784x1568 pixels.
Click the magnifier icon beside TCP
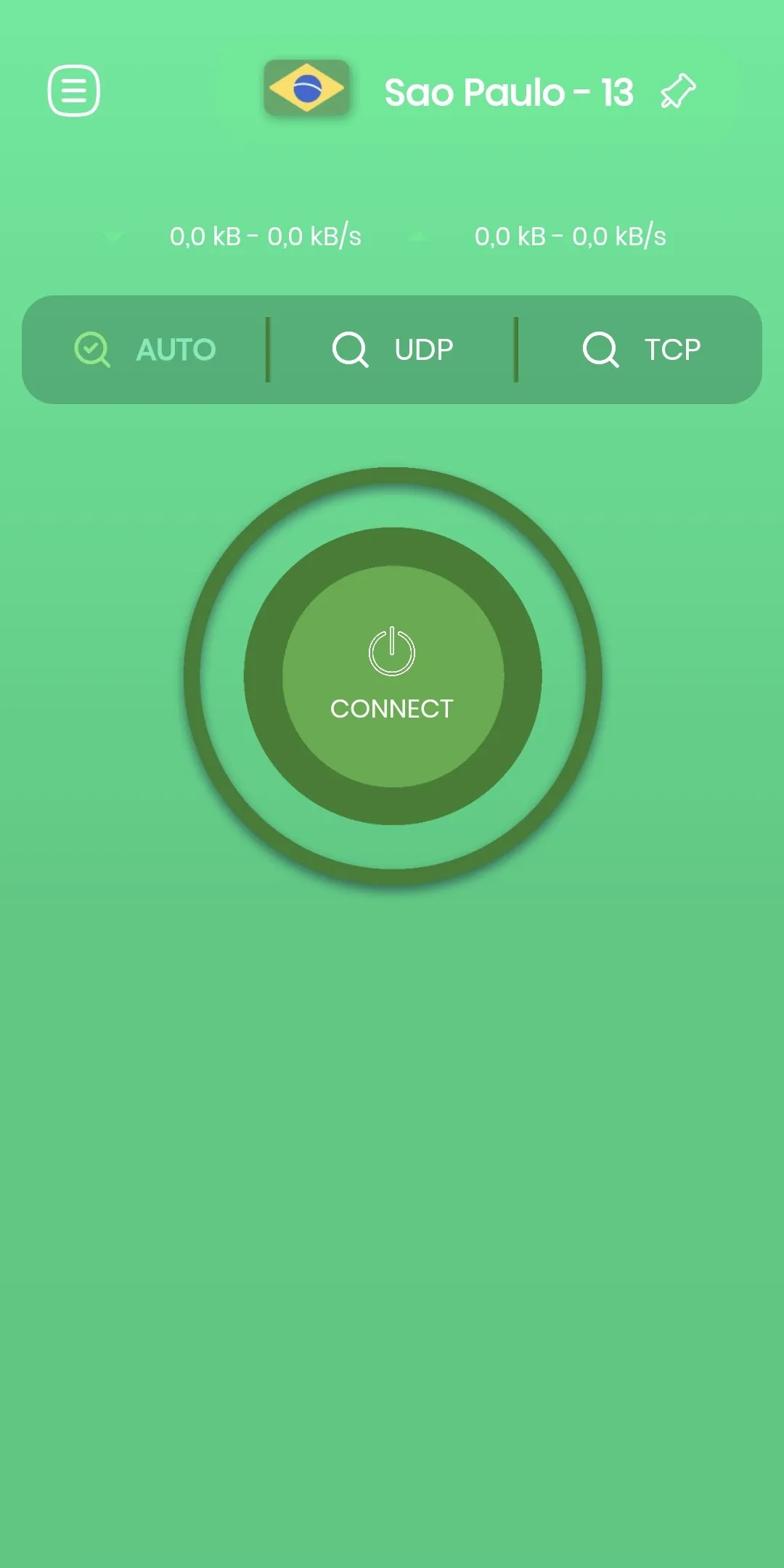point(600,349)
